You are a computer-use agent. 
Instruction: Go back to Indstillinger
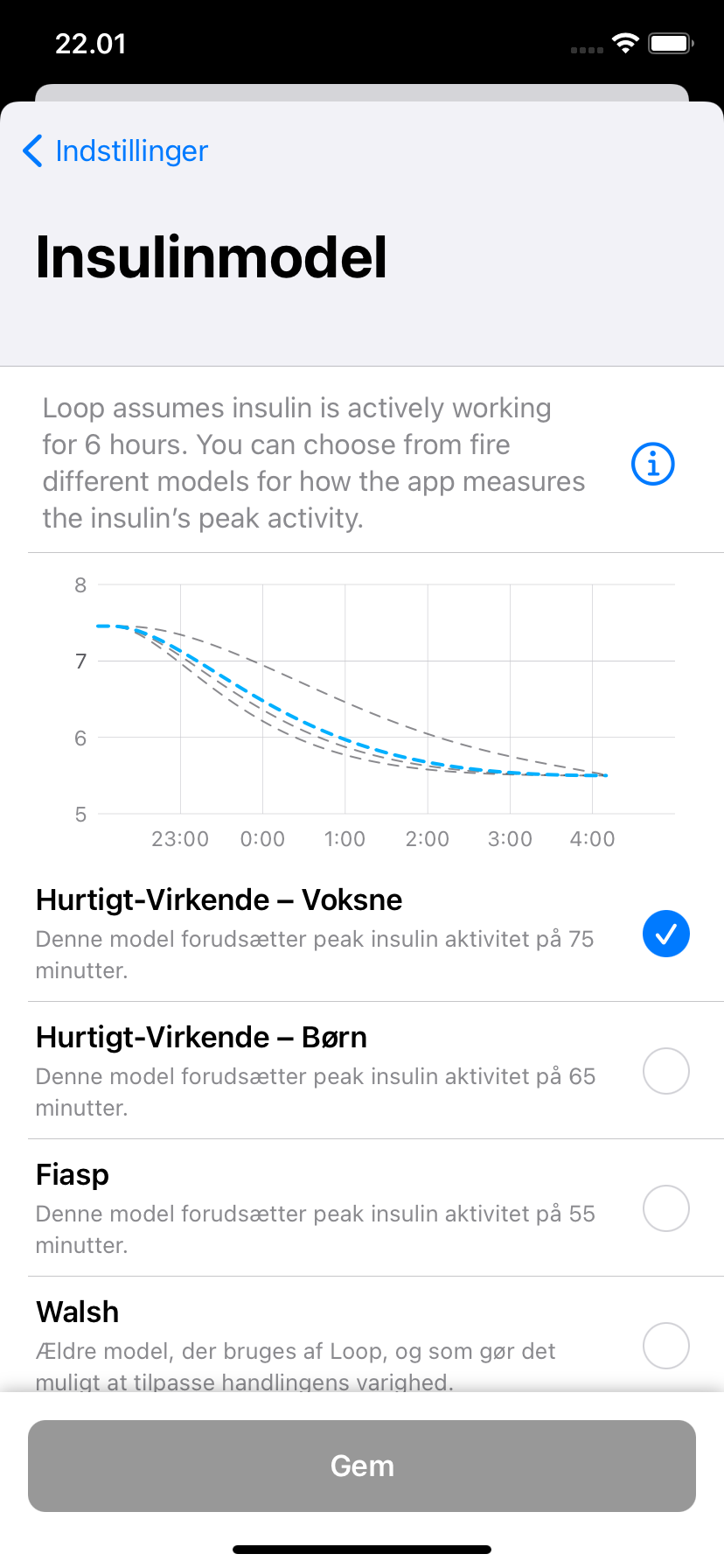tap(115, 151)
